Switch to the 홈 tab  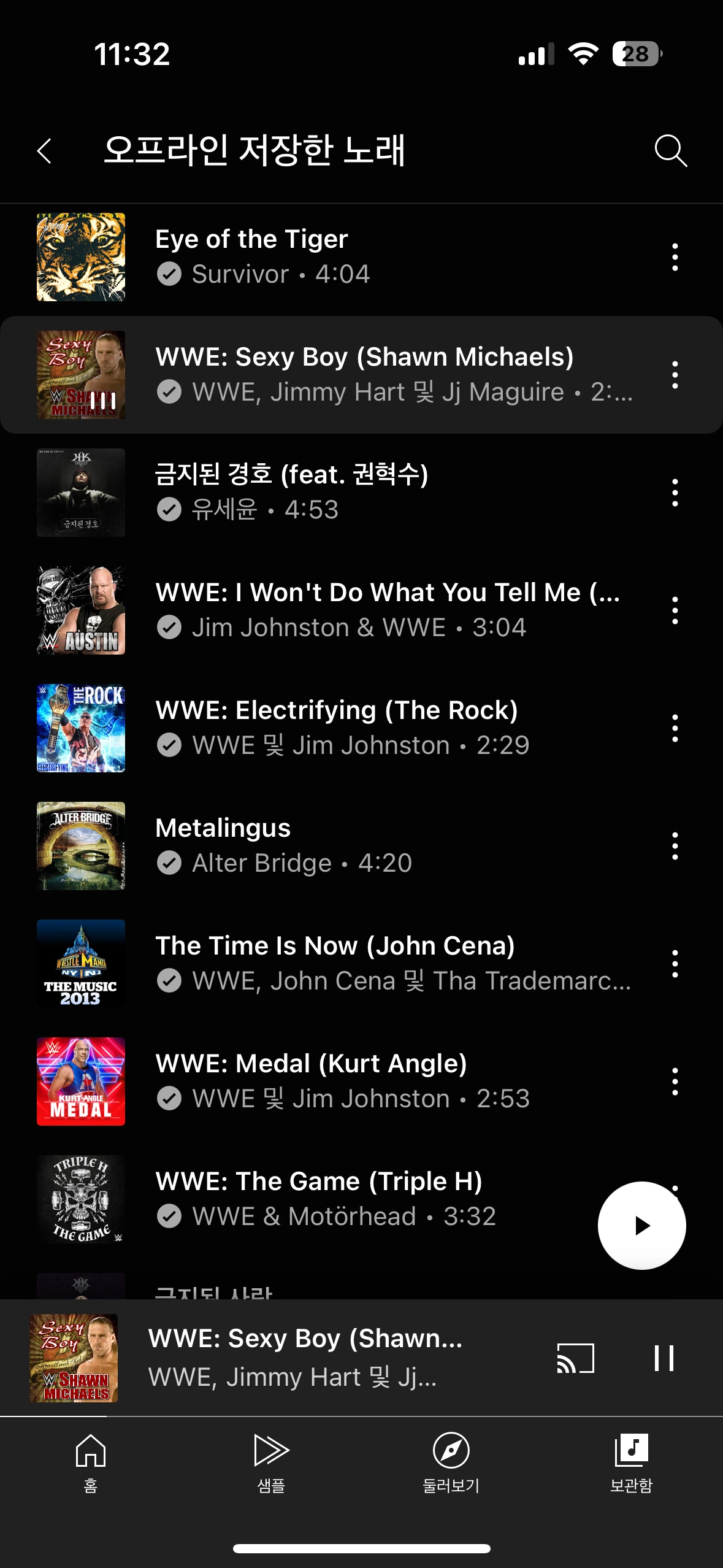tap(91, 1462)
